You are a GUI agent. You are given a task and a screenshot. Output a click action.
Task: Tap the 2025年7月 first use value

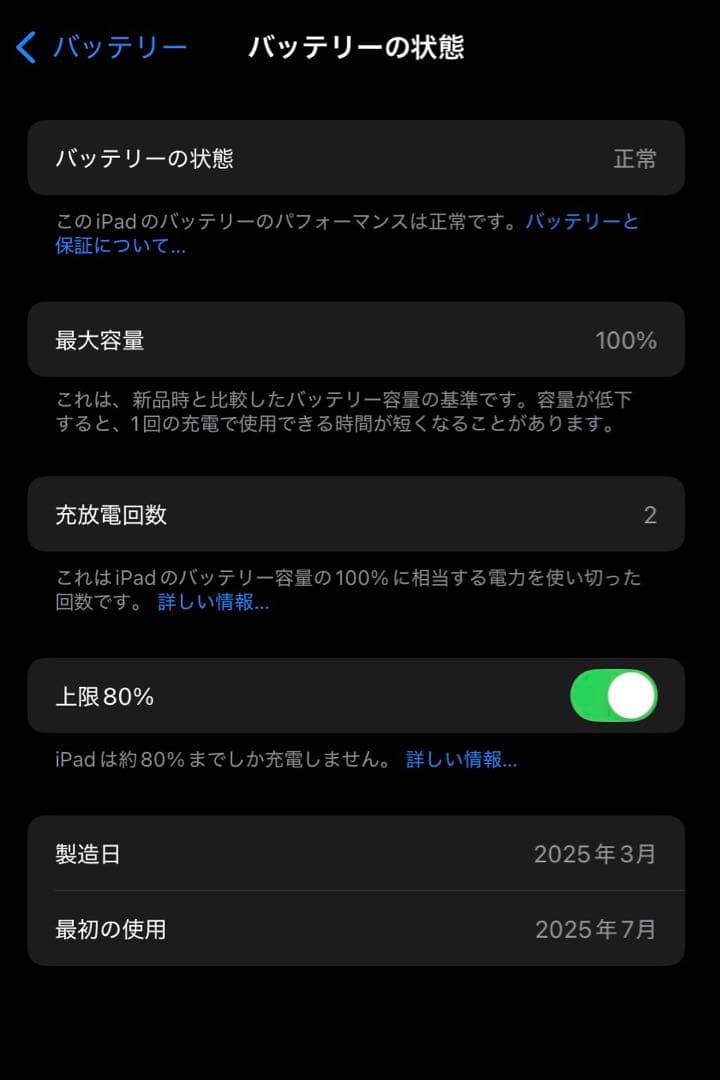point(596,930)
